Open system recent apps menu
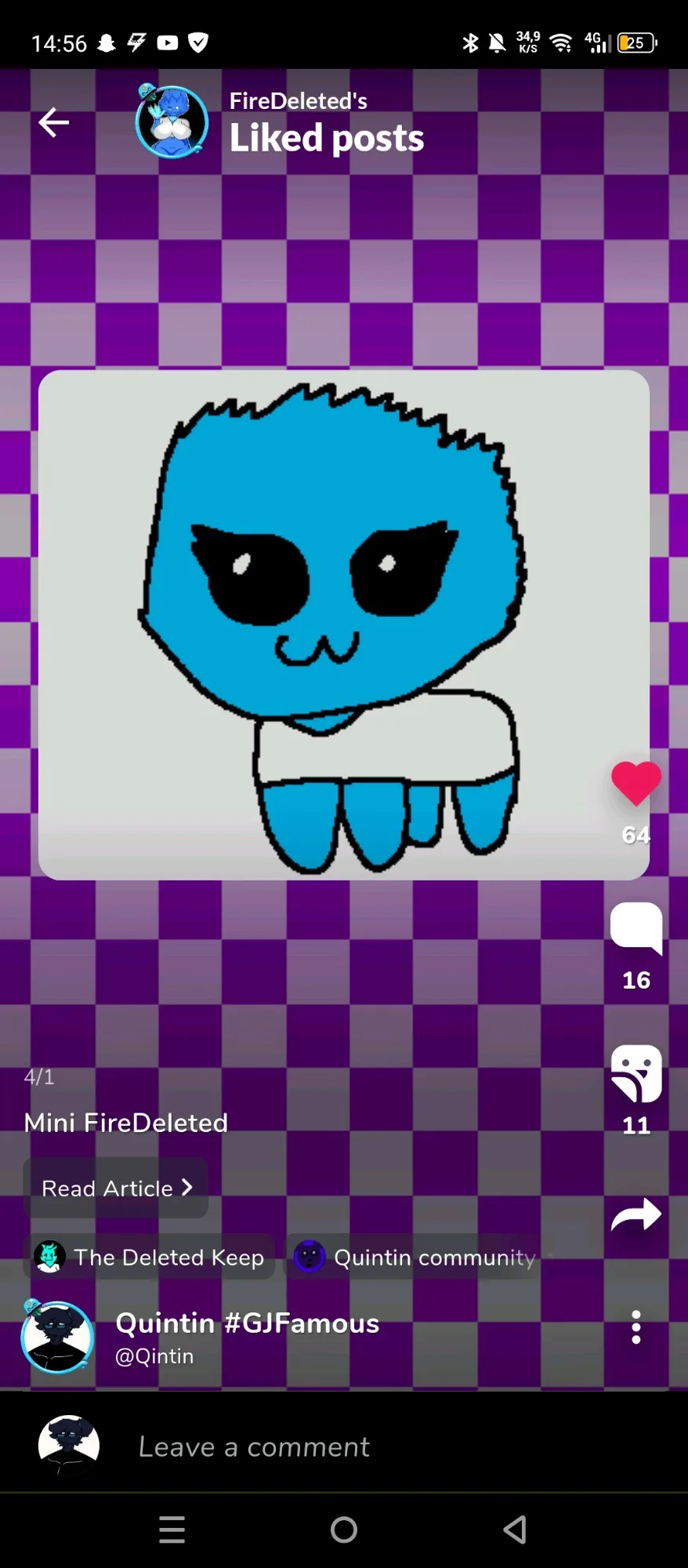 coord(172,1530)
